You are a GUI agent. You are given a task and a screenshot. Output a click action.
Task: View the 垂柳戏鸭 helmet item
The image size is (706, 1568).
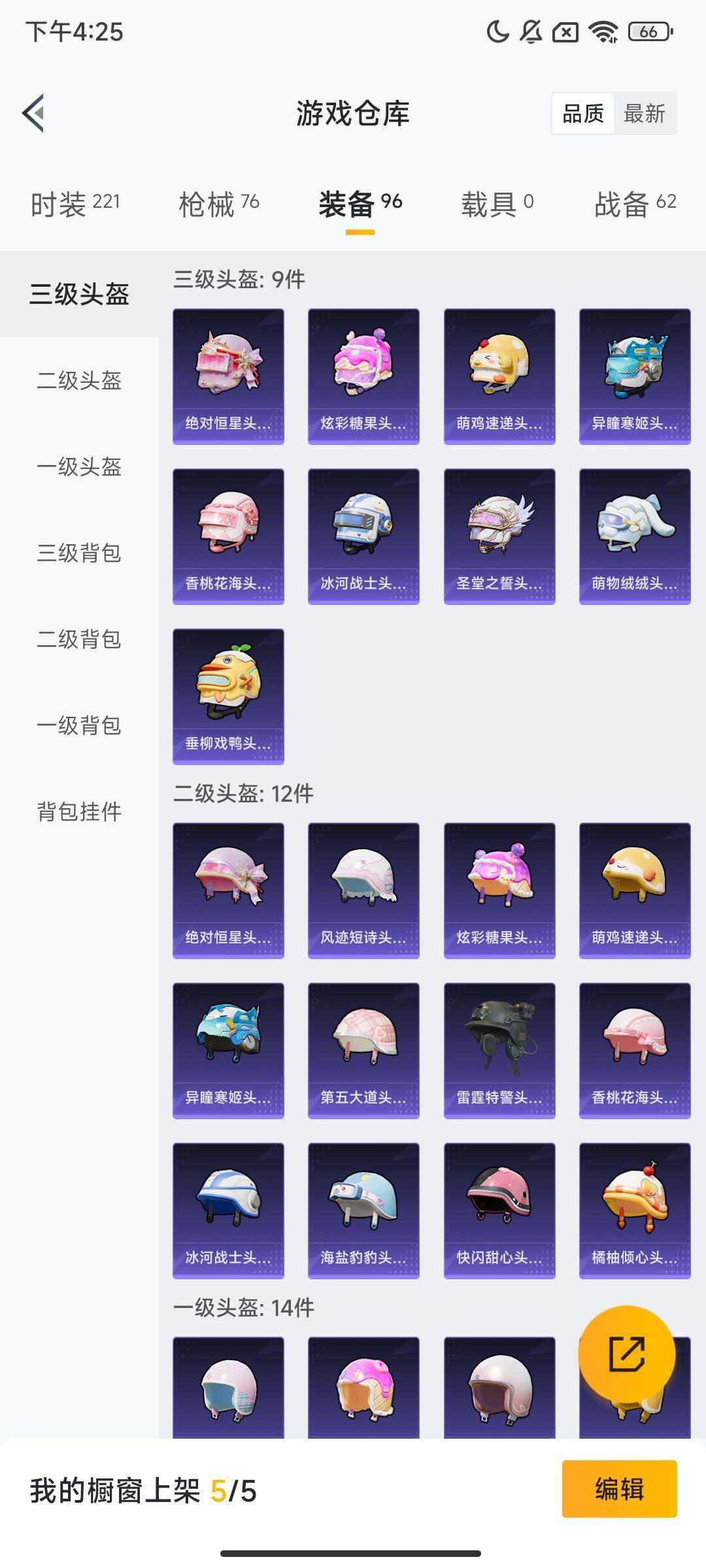coord(228,696)
